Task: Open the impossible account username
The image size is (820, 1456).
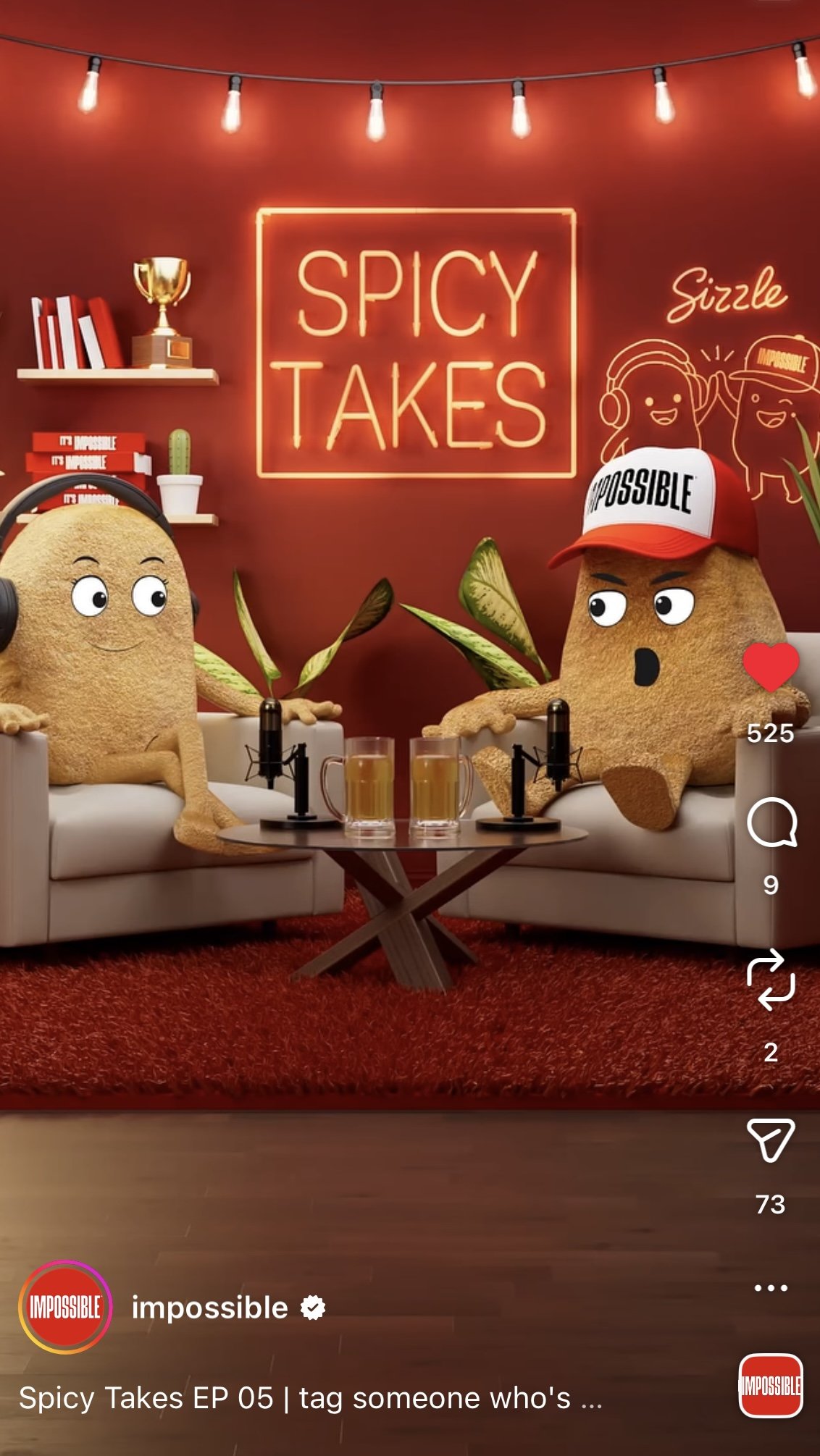Action: pos(210,1308)
